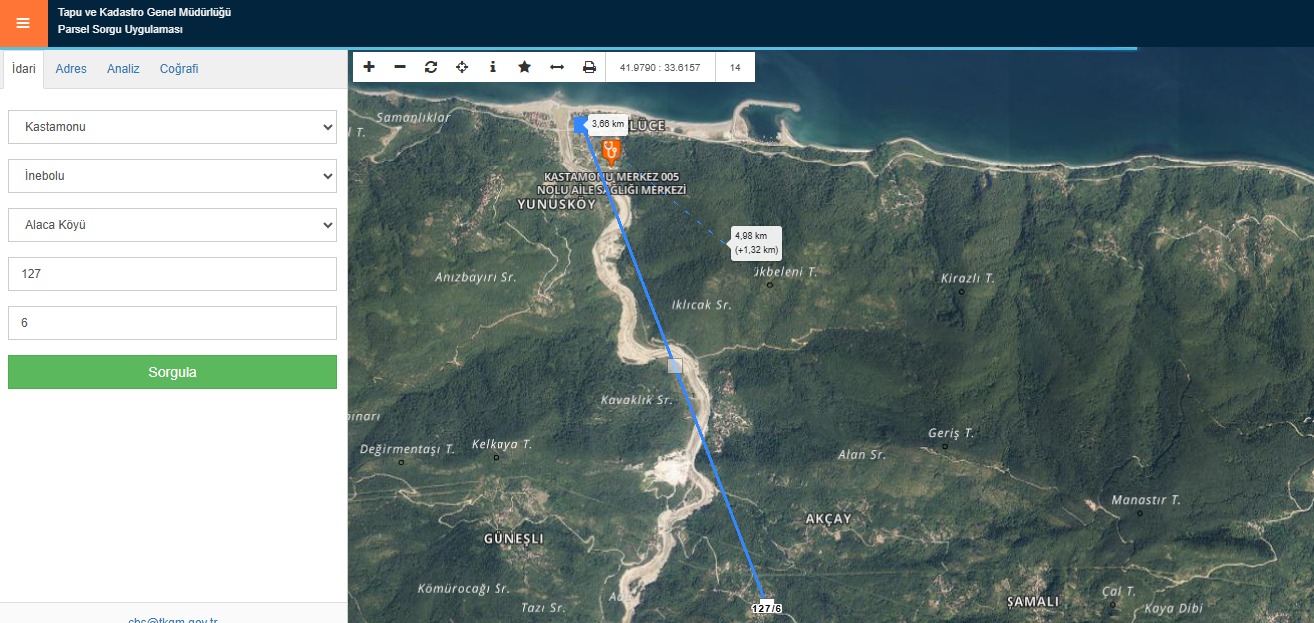Edit the parcel number field showing 6

pyautogui.click(x=172, y=323)
